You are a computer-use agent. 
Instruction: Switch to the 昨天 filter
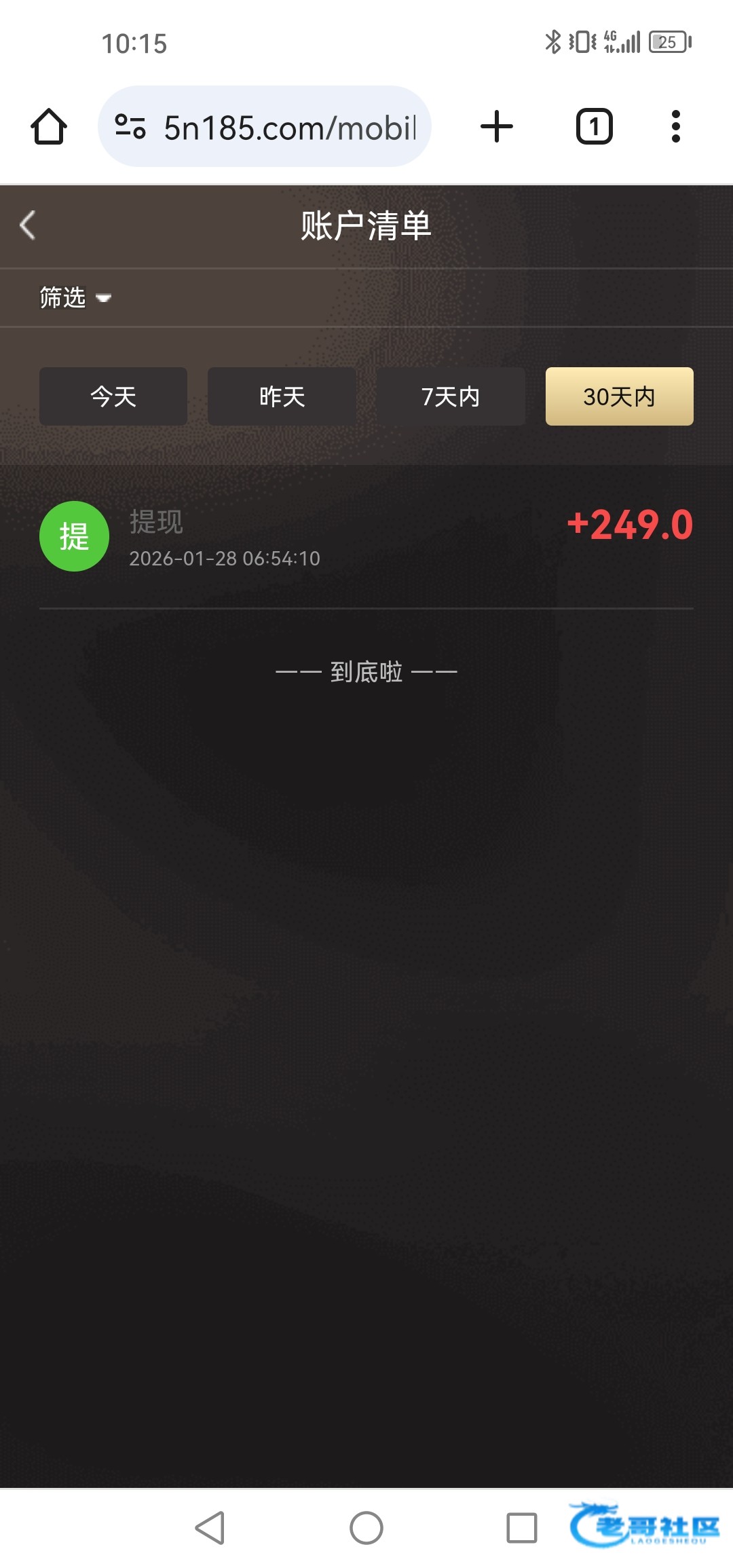[x=282, y=396]
